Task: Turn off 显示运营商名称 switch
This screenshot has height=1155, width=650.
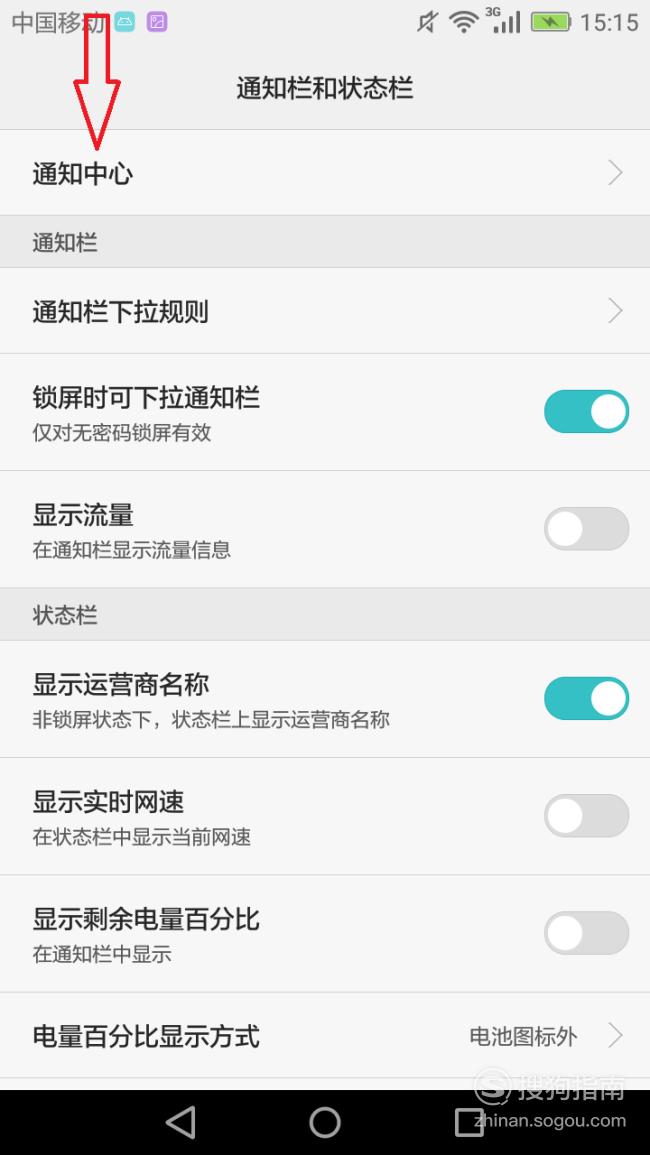Action: click(x=586, y=698)
